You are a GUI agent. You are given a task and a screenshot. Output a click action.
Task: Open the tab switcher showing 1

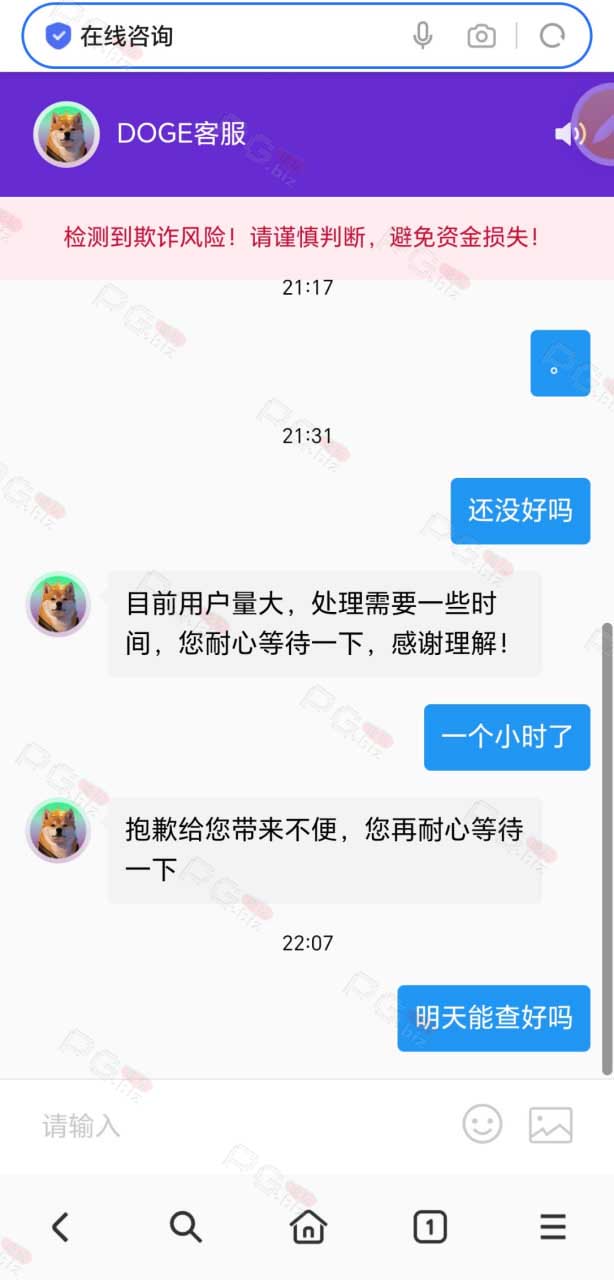pos(430,1227)
